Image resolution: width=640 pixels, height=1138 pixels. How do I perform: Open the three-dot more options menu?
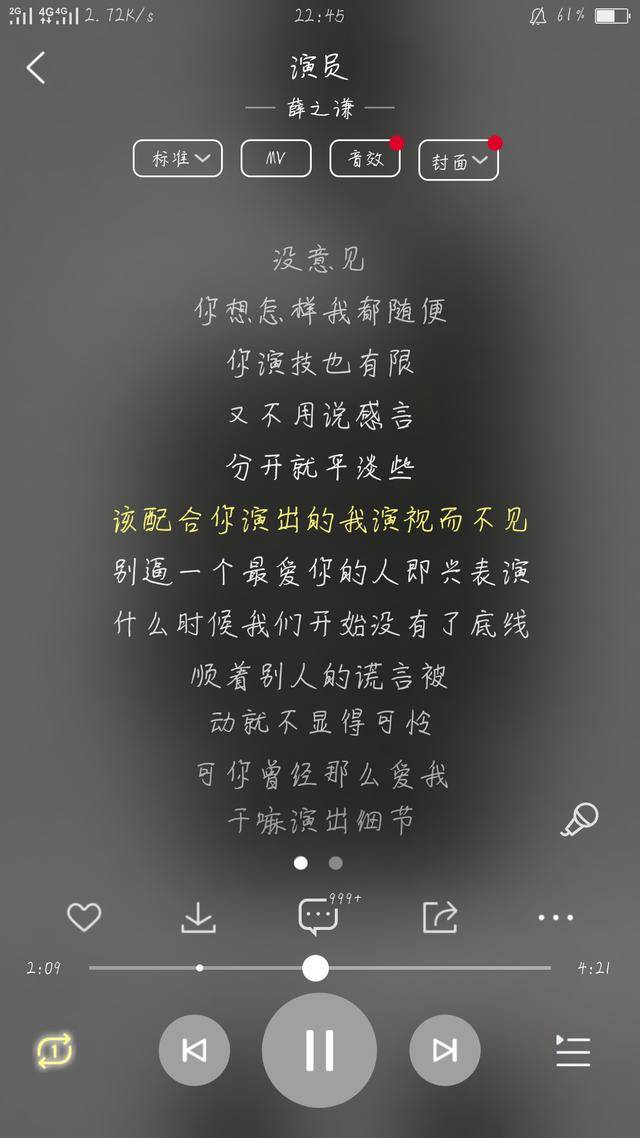pyautogui.click(x=556, y=916)
